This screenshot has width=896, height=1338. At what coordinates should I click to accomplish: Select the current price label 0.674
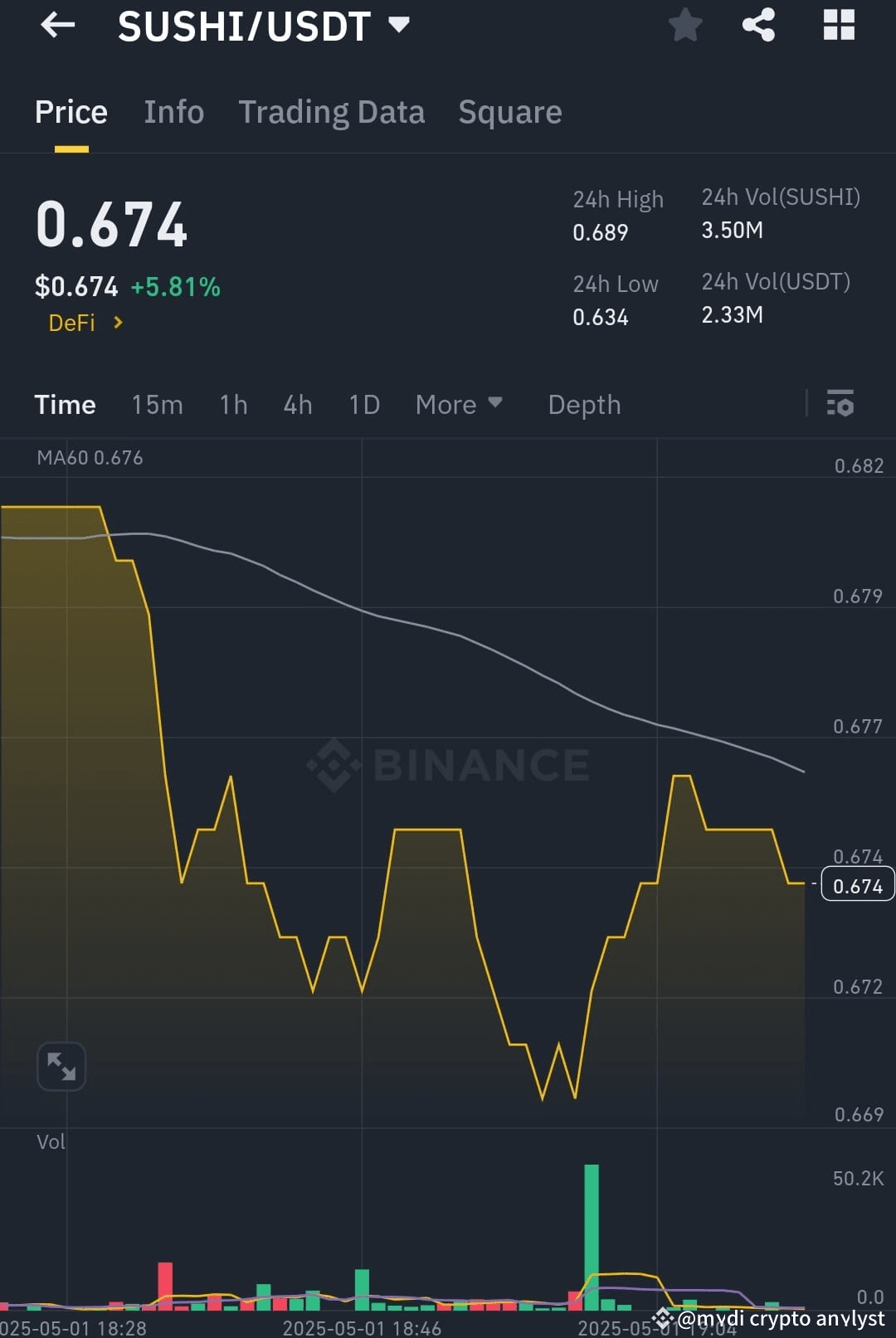[856, 885]
